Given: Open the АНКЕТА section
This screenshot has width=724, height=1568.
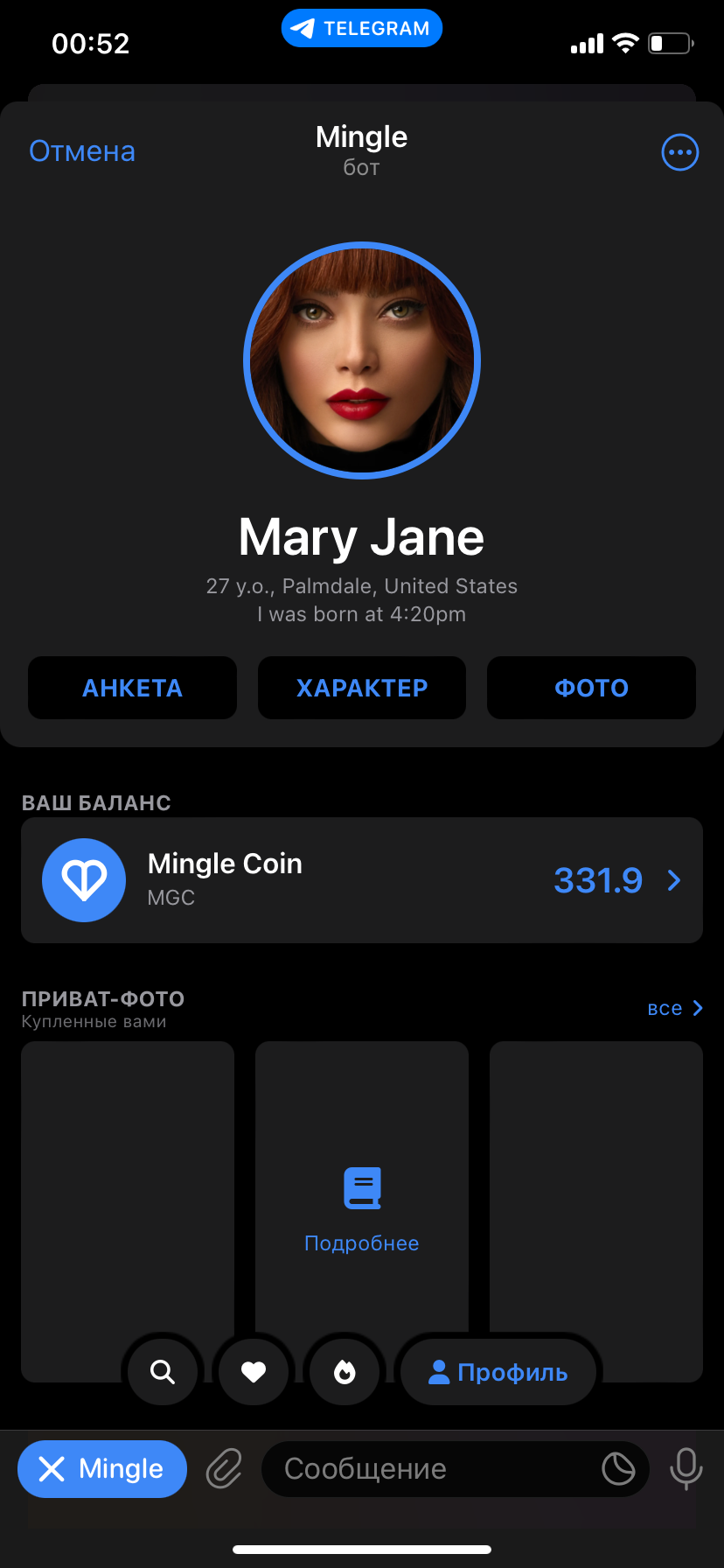Looking at the screenshot, I should pyautogui.click(x=132, y=688).
